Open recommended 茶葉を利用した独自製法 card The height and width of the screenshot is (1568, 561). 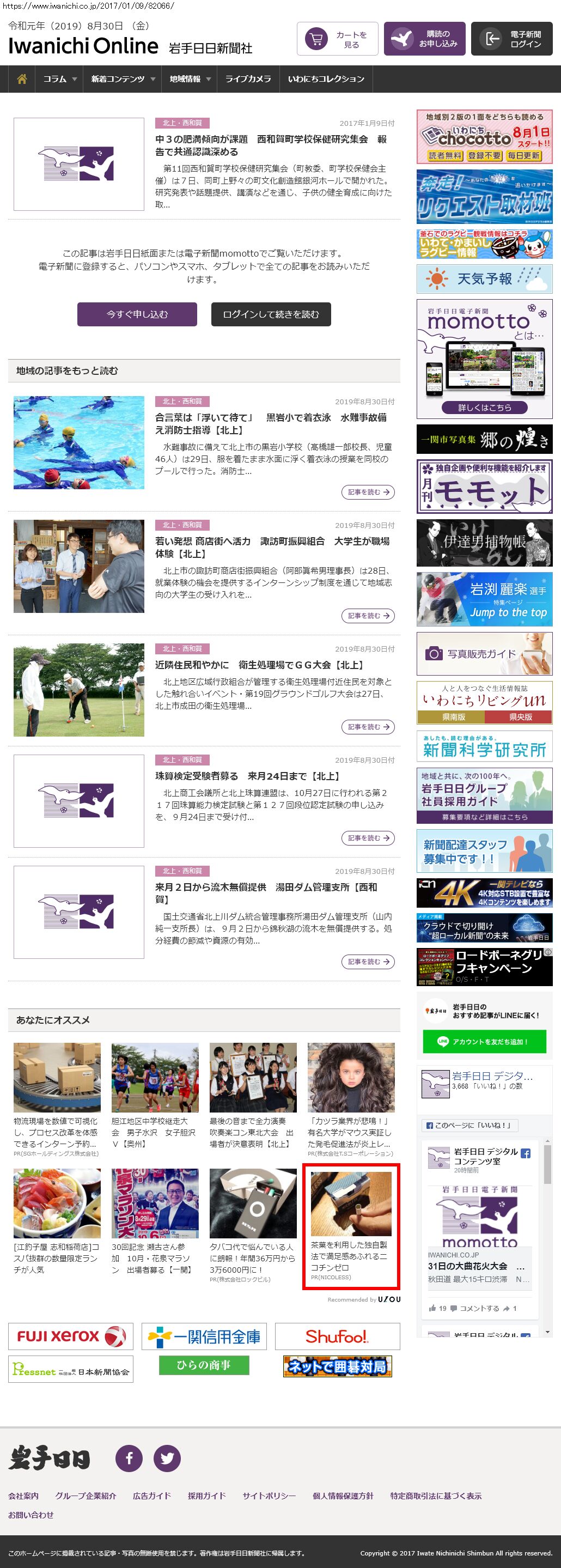coord(351,1225)
